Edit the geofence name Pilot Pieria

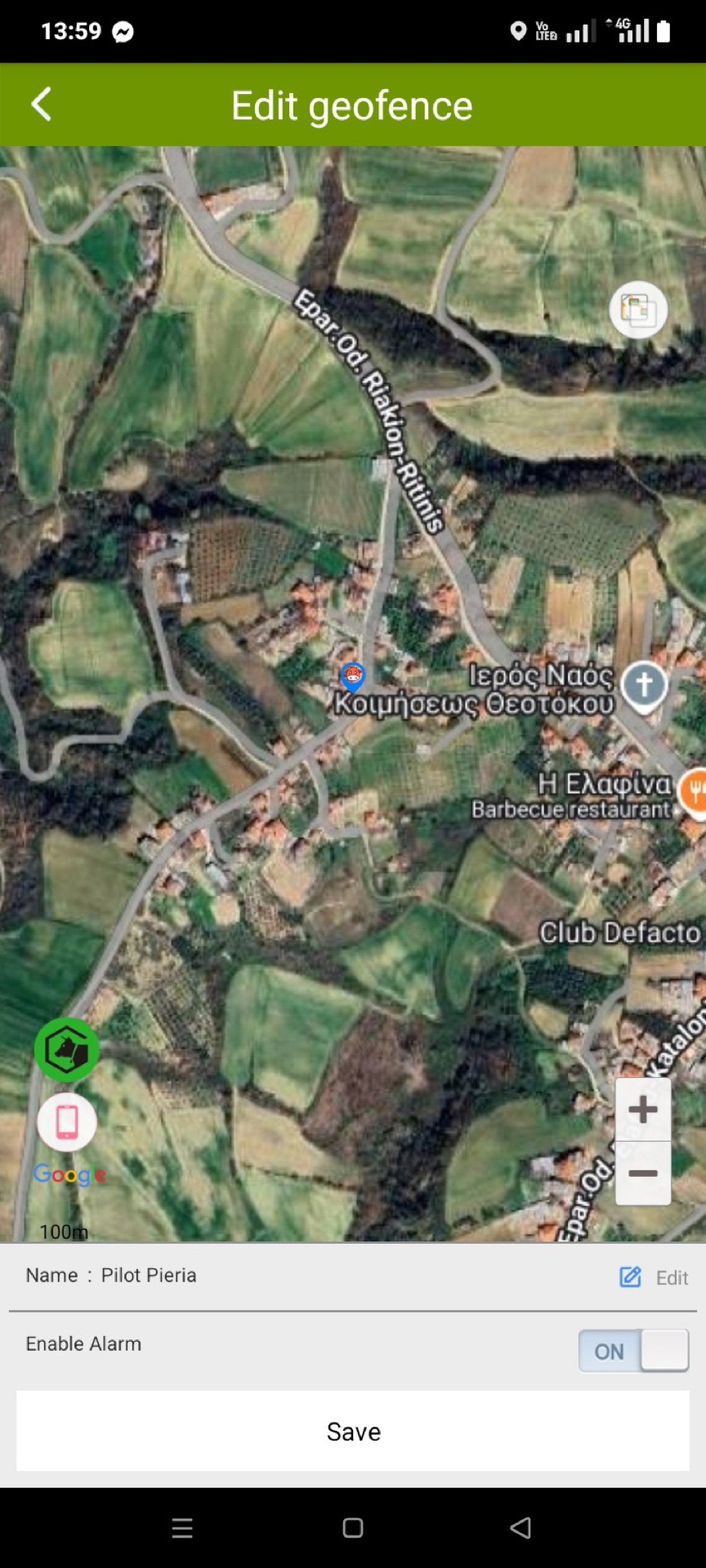click(655, 1277)
